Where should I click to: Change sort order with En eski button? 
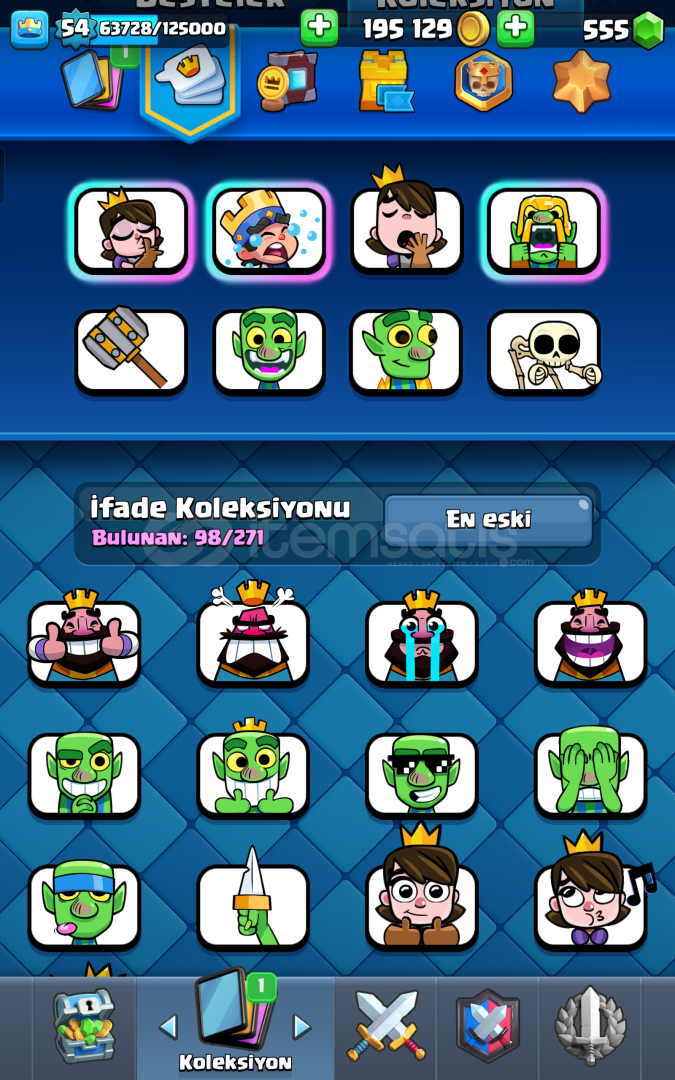coord(488,519)
